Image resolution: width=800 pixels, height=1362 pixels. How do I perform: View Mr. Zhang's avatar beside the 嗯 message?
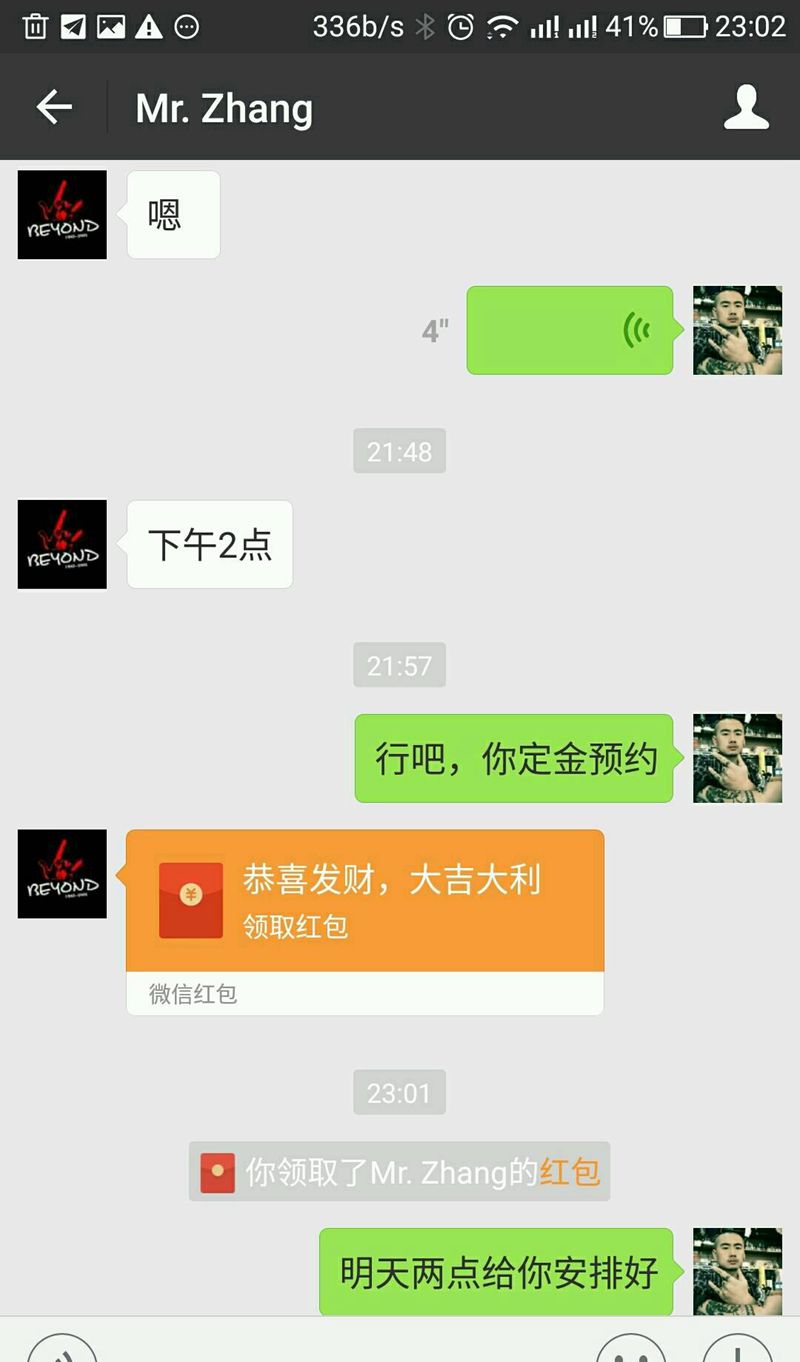(62, 215)
